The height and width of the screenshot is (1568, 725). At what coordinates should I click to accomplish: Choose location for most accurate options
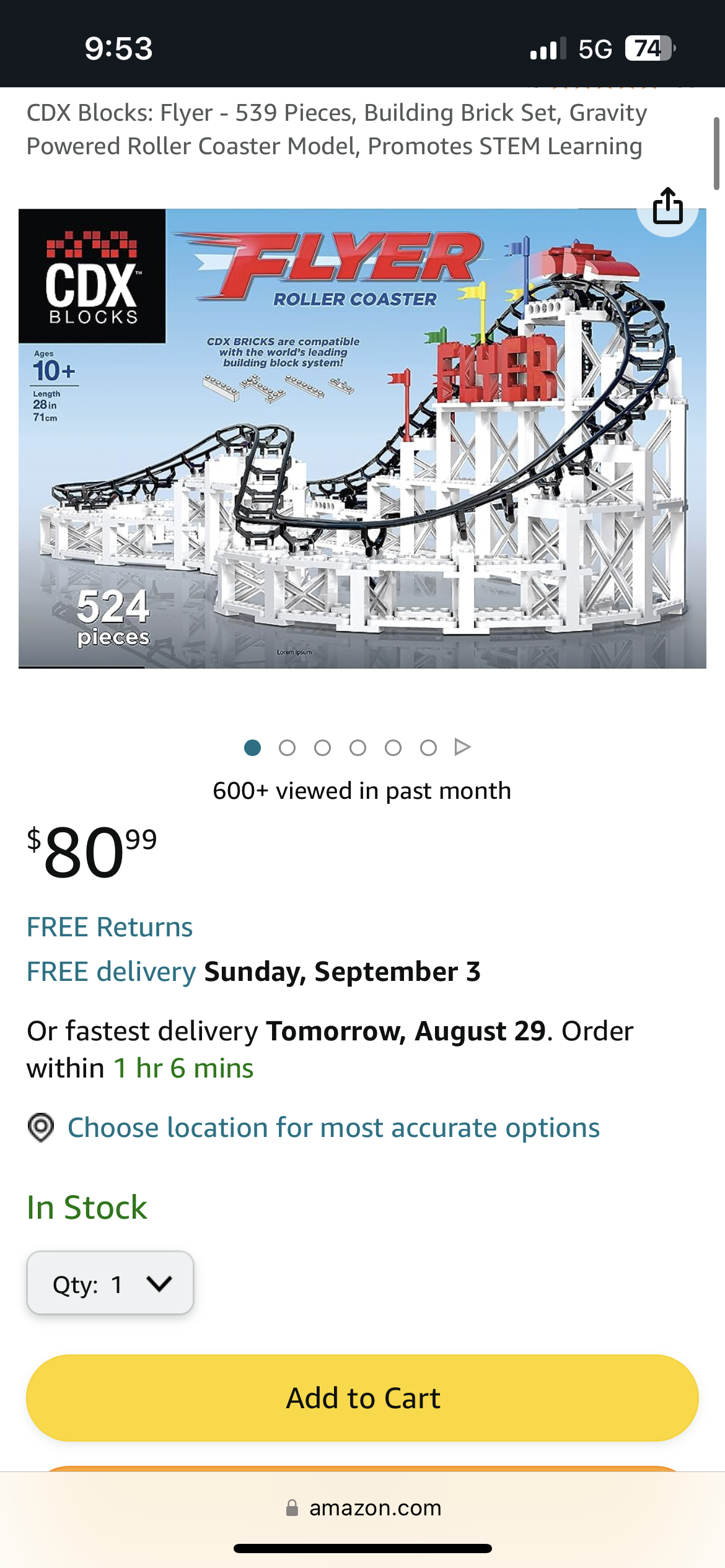tap(333, 1128)
